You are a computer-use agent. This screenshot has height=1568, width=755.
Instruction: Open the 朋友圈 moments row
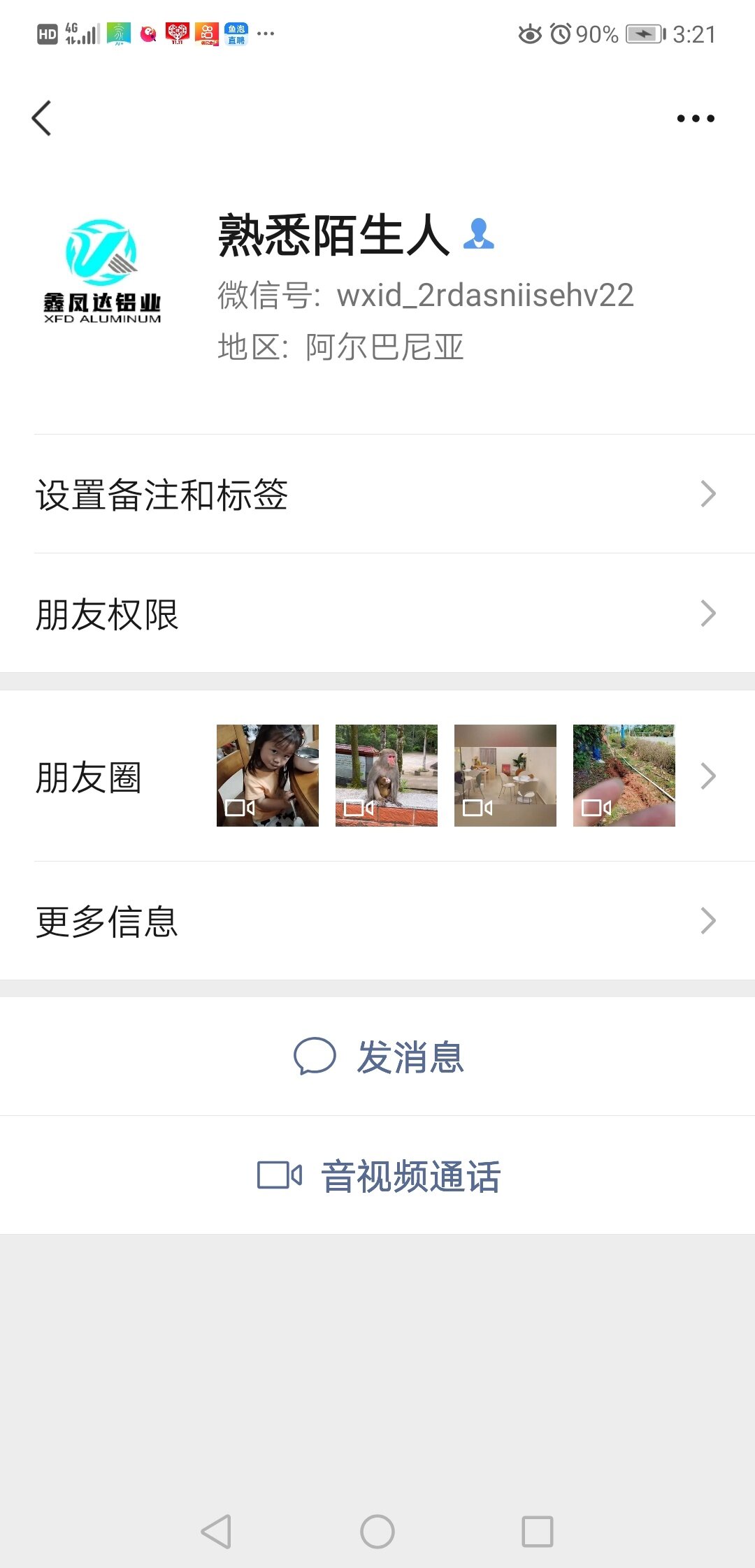tap(377, 776)
